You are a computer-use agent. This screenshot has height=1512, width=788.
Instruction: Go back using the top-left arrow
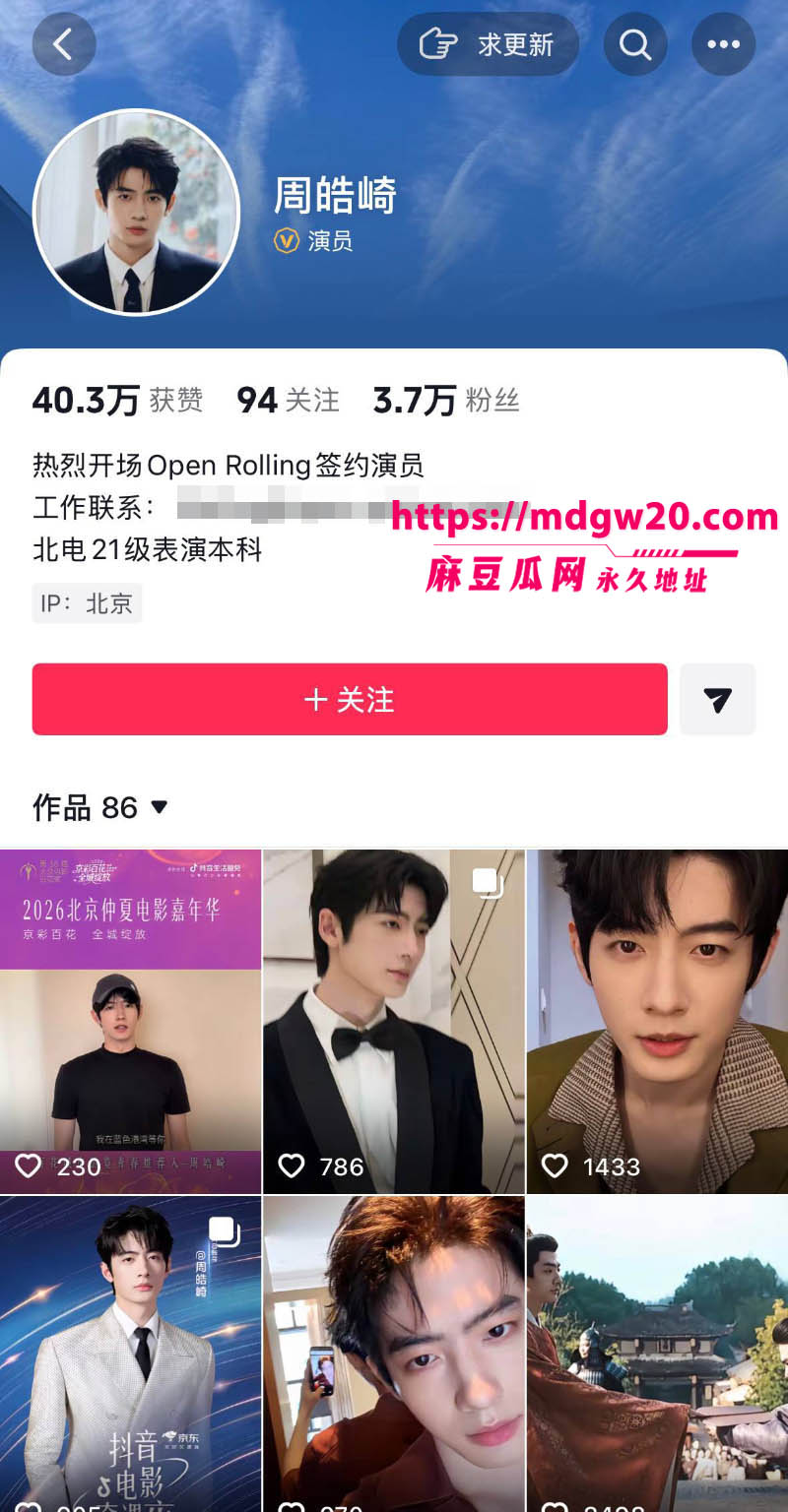coord(64,44)
